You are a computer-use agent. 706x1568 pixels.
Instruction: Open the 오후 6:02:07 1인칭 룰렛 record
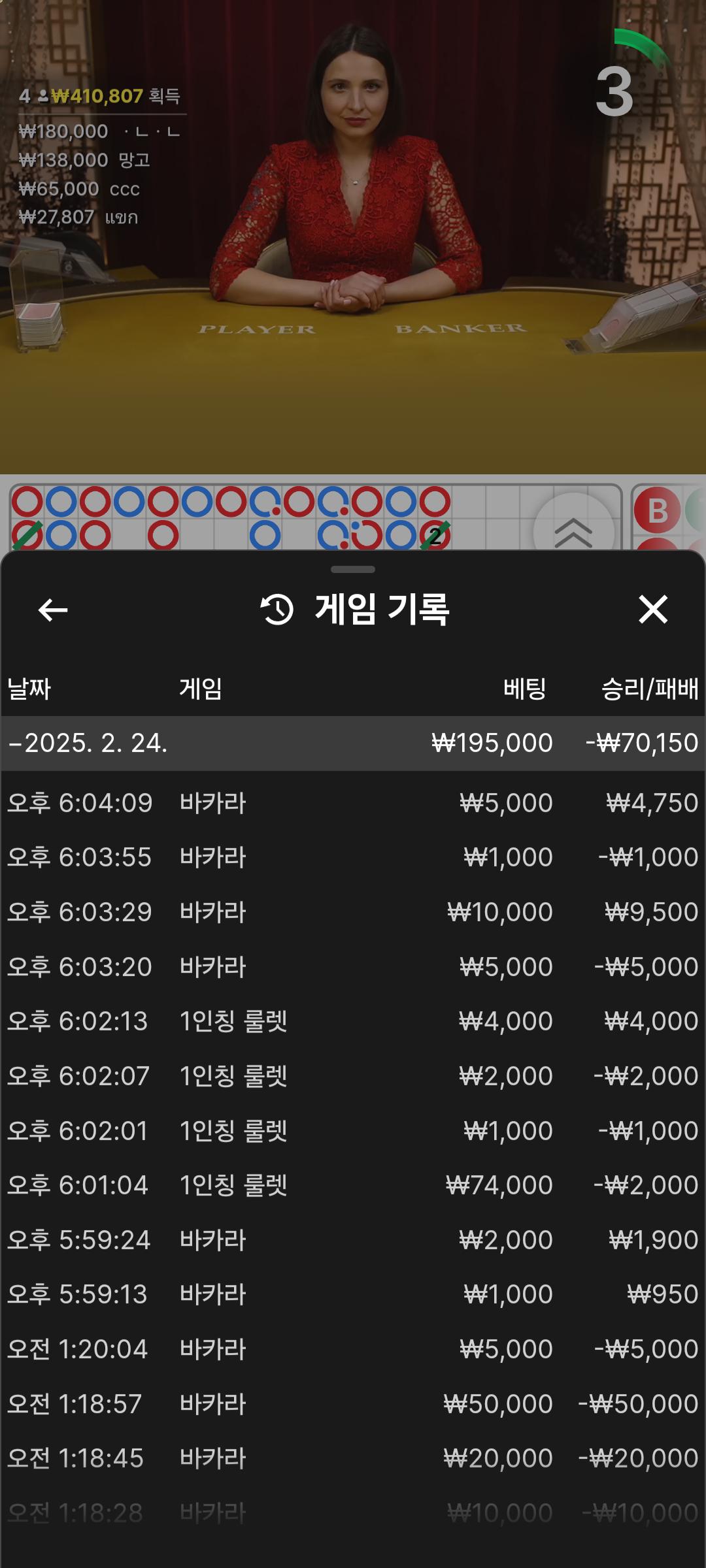pyautogui.click(x=353, y=1076)
